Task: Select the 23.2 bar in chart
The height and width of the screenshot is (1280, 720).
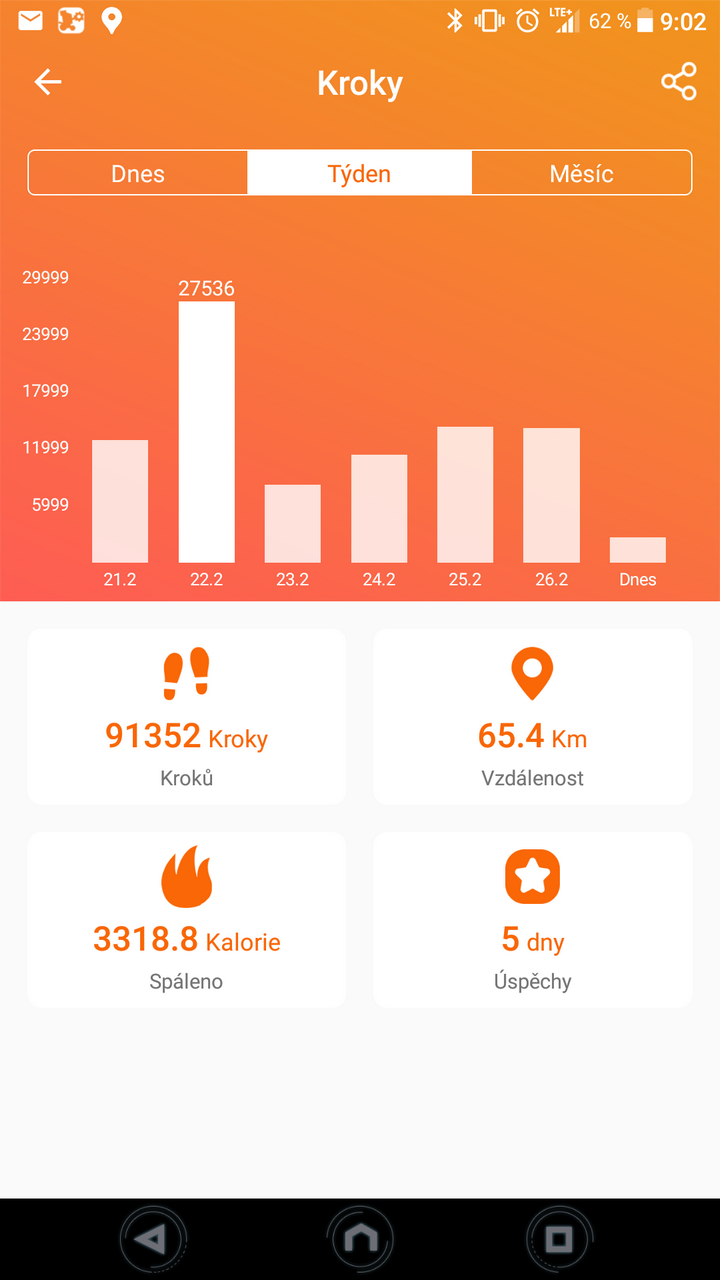Action: point(293,523)
